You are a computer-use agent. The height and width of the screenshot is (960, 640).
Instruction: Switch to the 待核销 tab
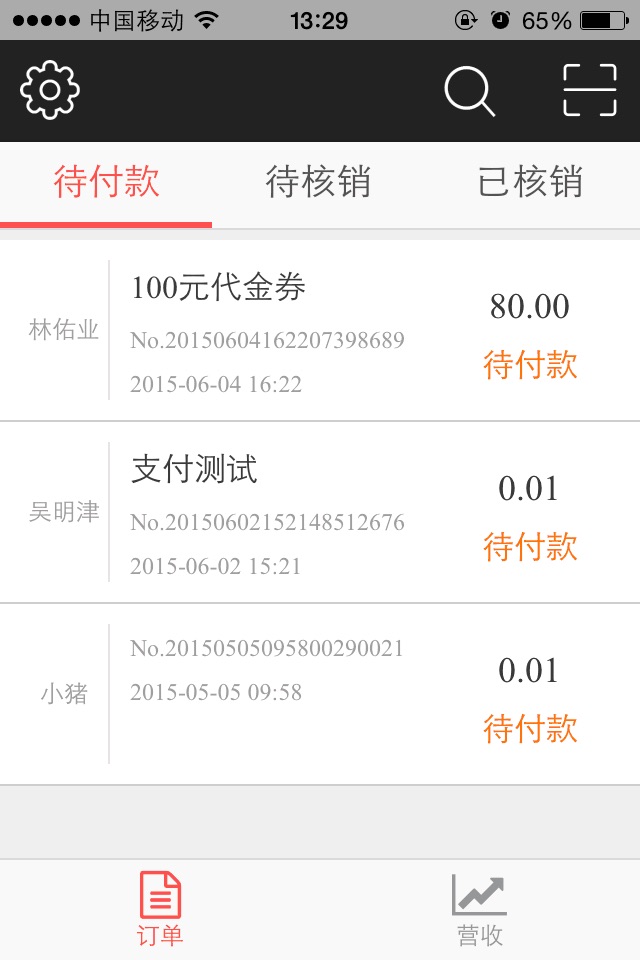[x=318, y=184]
